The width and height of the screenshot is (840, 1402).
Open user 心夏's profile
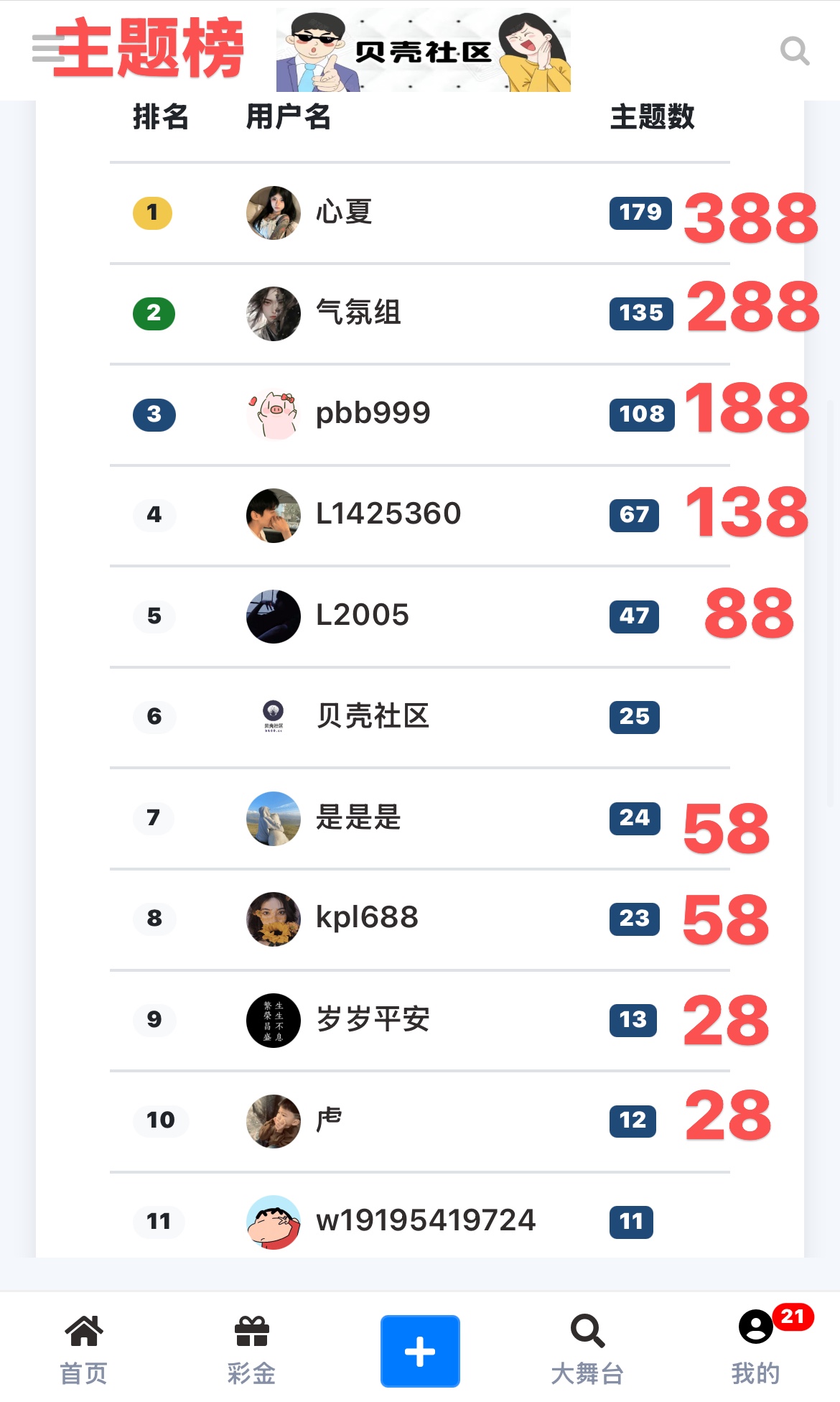344,213
